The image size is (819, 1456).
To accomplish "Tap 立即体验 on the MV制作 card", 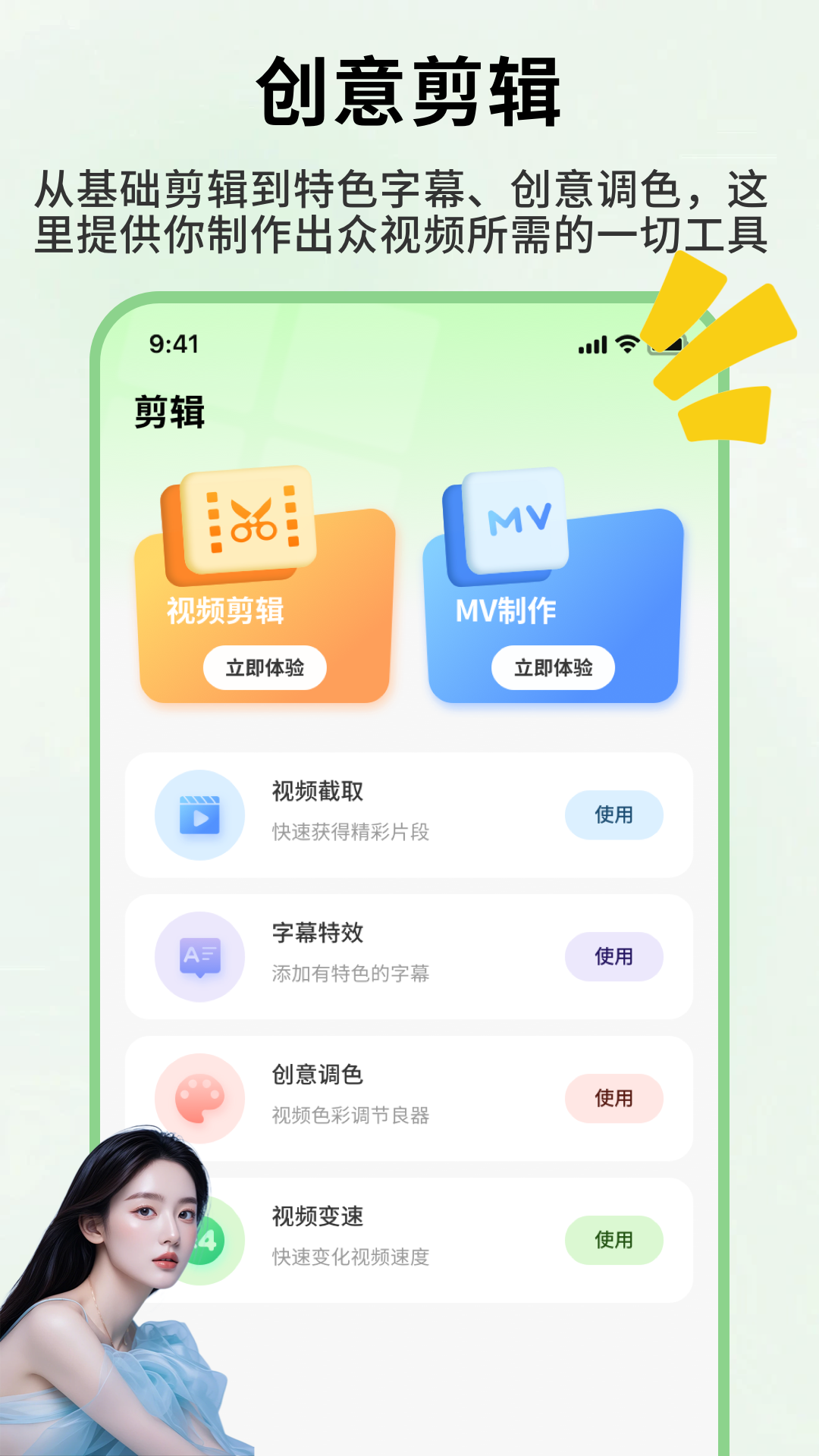I will click(554, 667).
